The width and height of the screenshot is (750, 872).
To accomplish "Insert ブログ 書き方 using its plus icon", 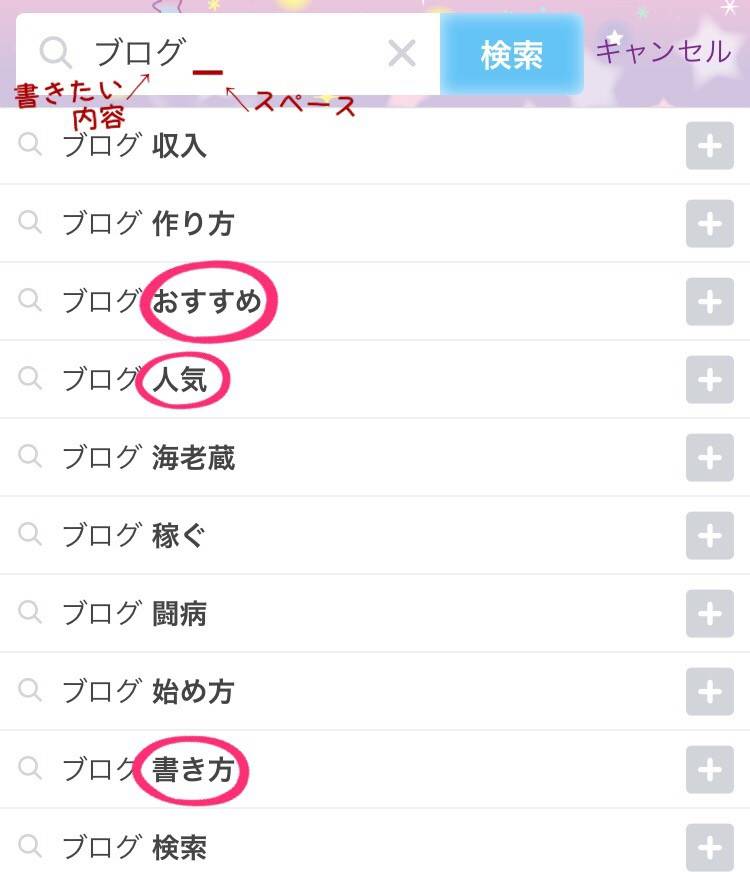I will 709,769.
